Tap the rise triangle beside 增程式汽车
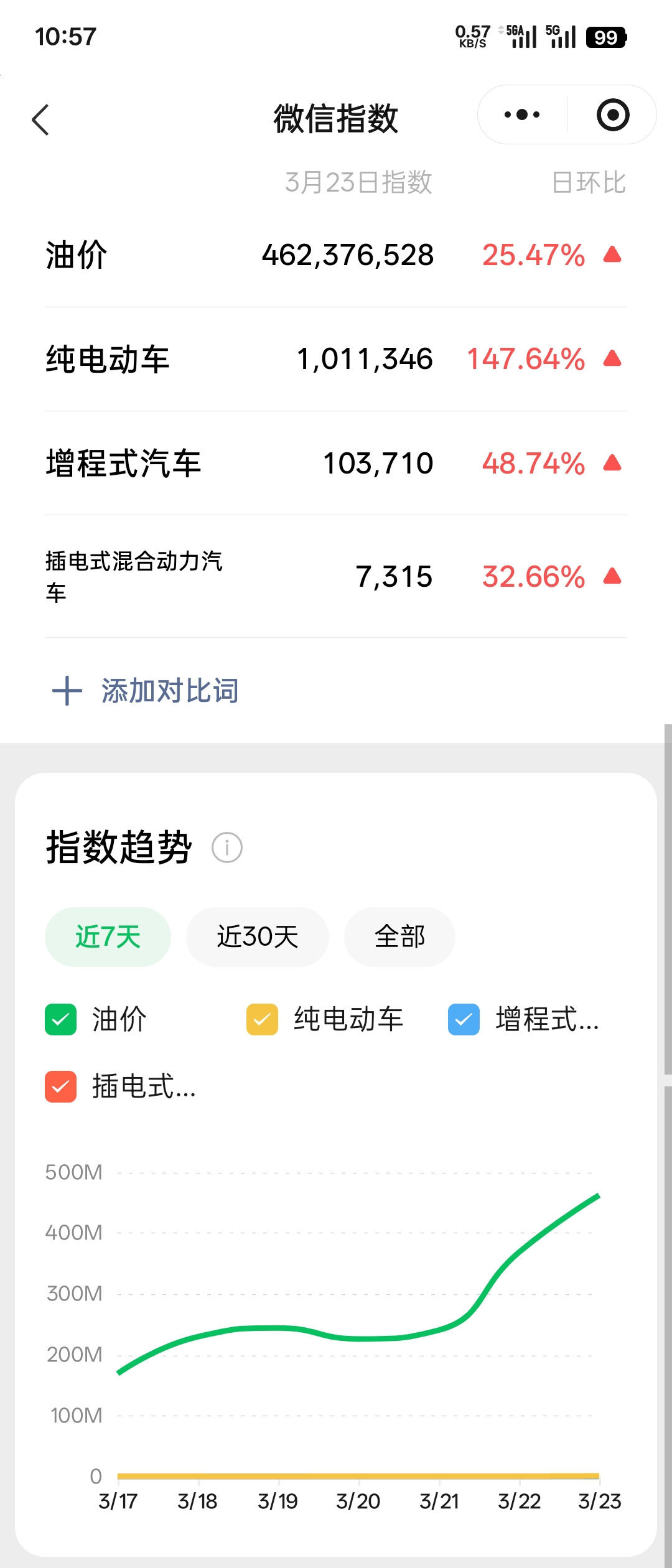672x1568 pixels. pyautogui.click(x=611, y=463)
